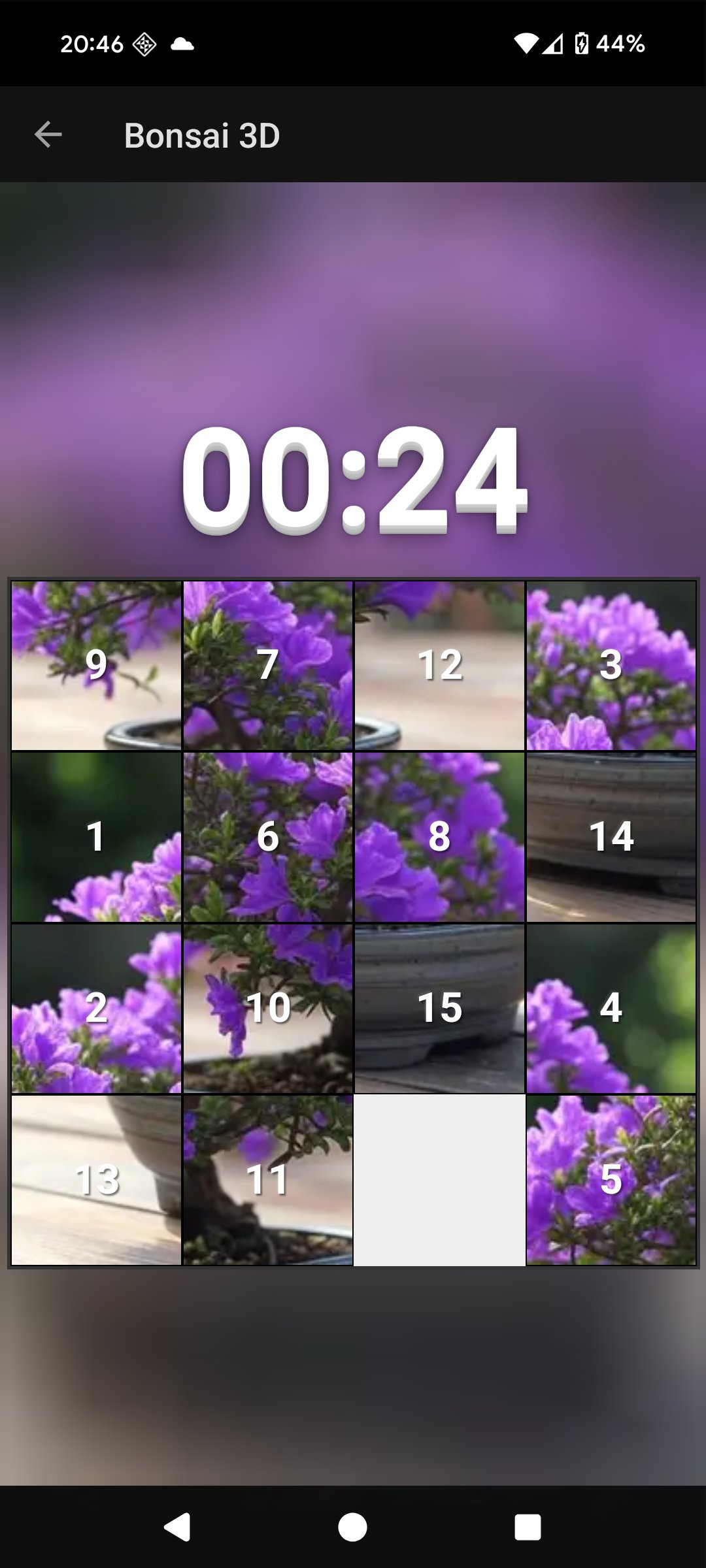Tap puzzle tile number 9
The width and height of the screenshot is (706, 1568).
pyautogui.click(x=96, y=665)
